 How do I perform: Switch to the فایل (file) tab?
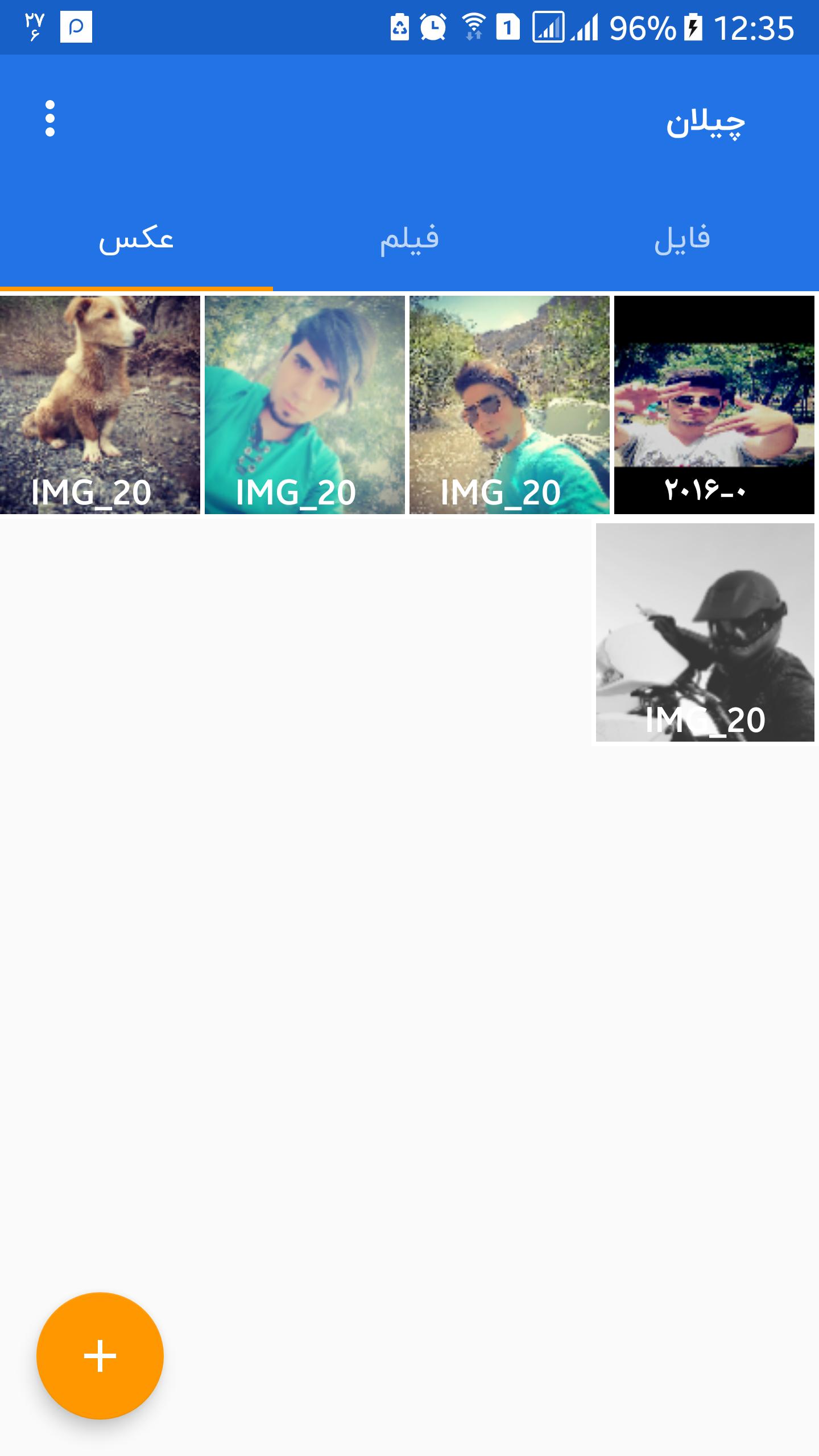(x=682, y=239)
